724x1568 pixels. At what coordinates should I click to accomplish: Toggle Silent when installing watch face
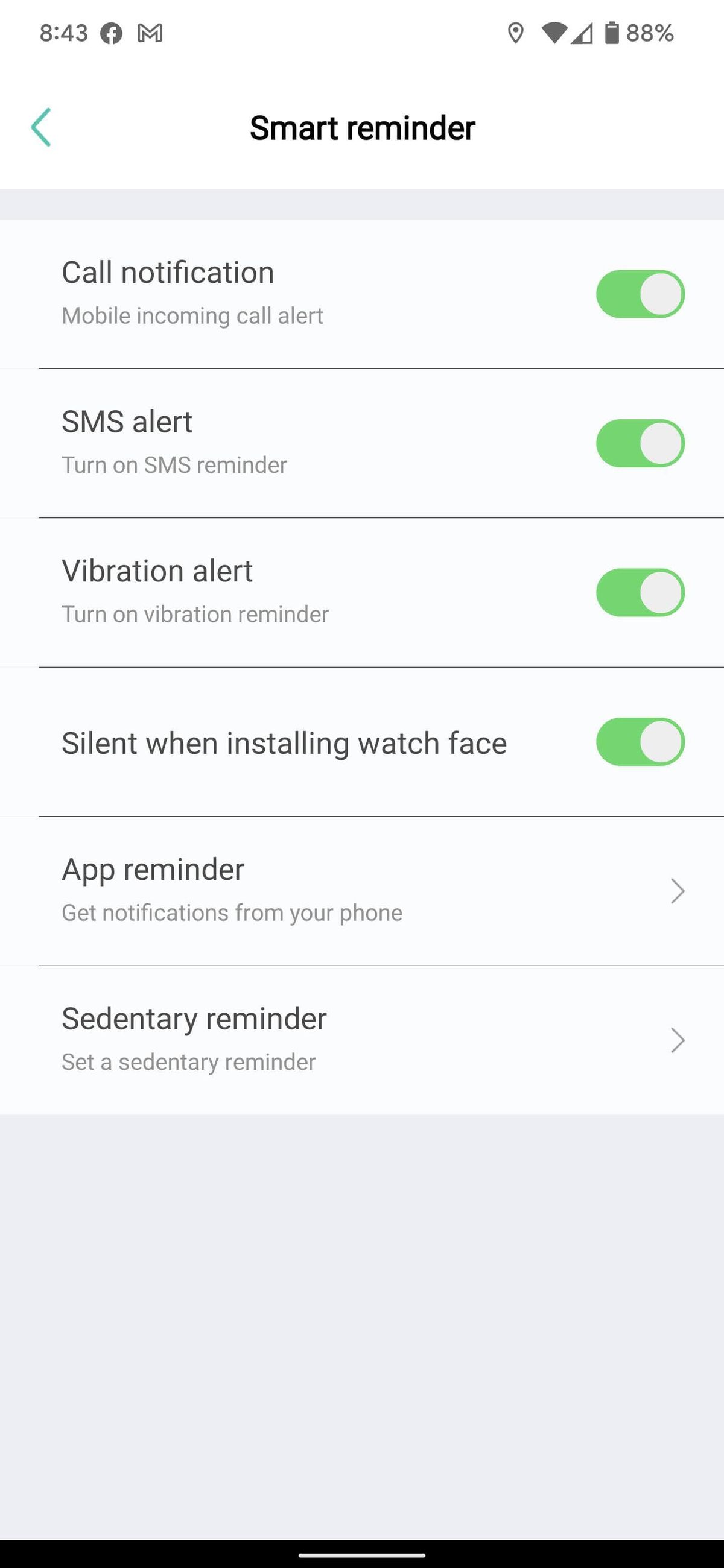[x=640, y=741]
